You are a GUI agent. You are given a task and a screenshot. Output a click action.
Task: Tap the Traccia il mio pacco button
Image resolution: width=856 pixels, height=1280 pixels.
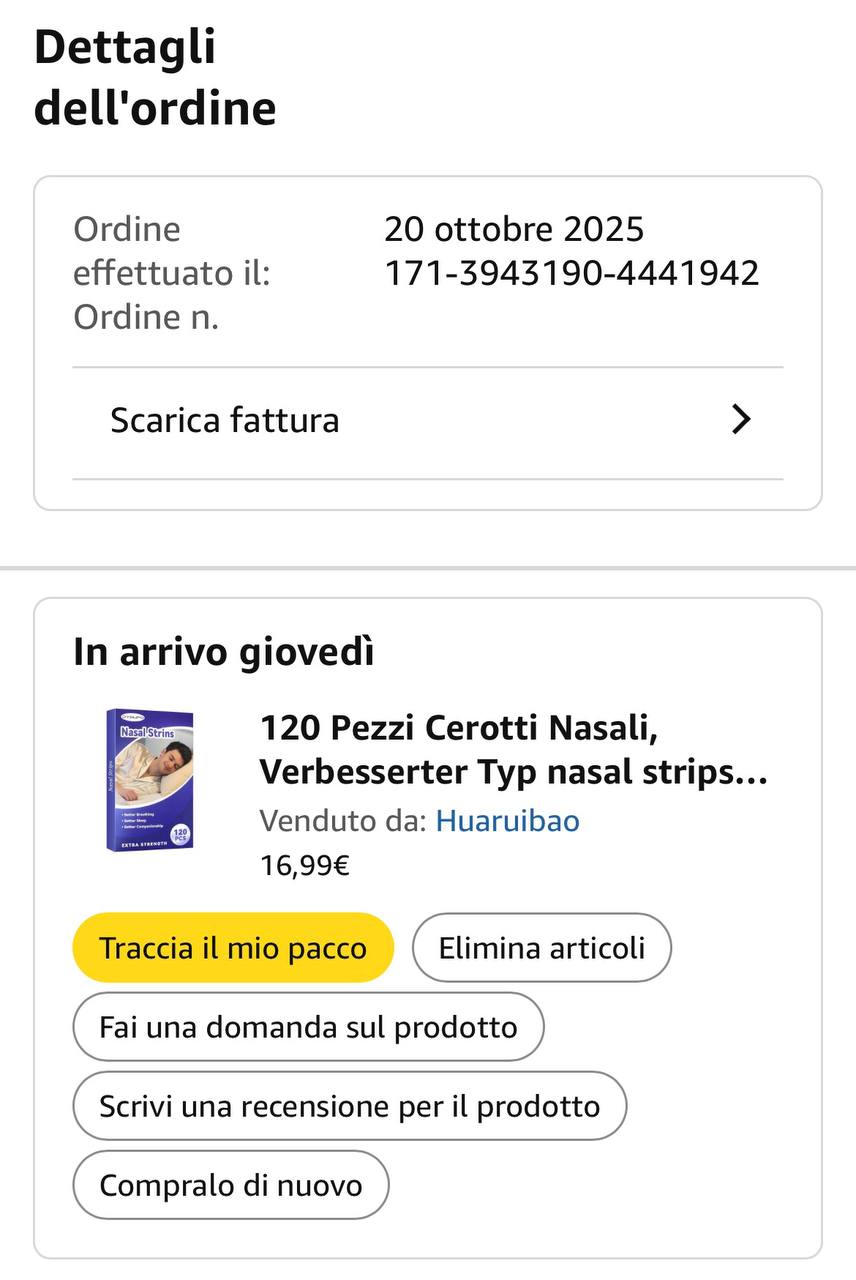tap(233, 947)
